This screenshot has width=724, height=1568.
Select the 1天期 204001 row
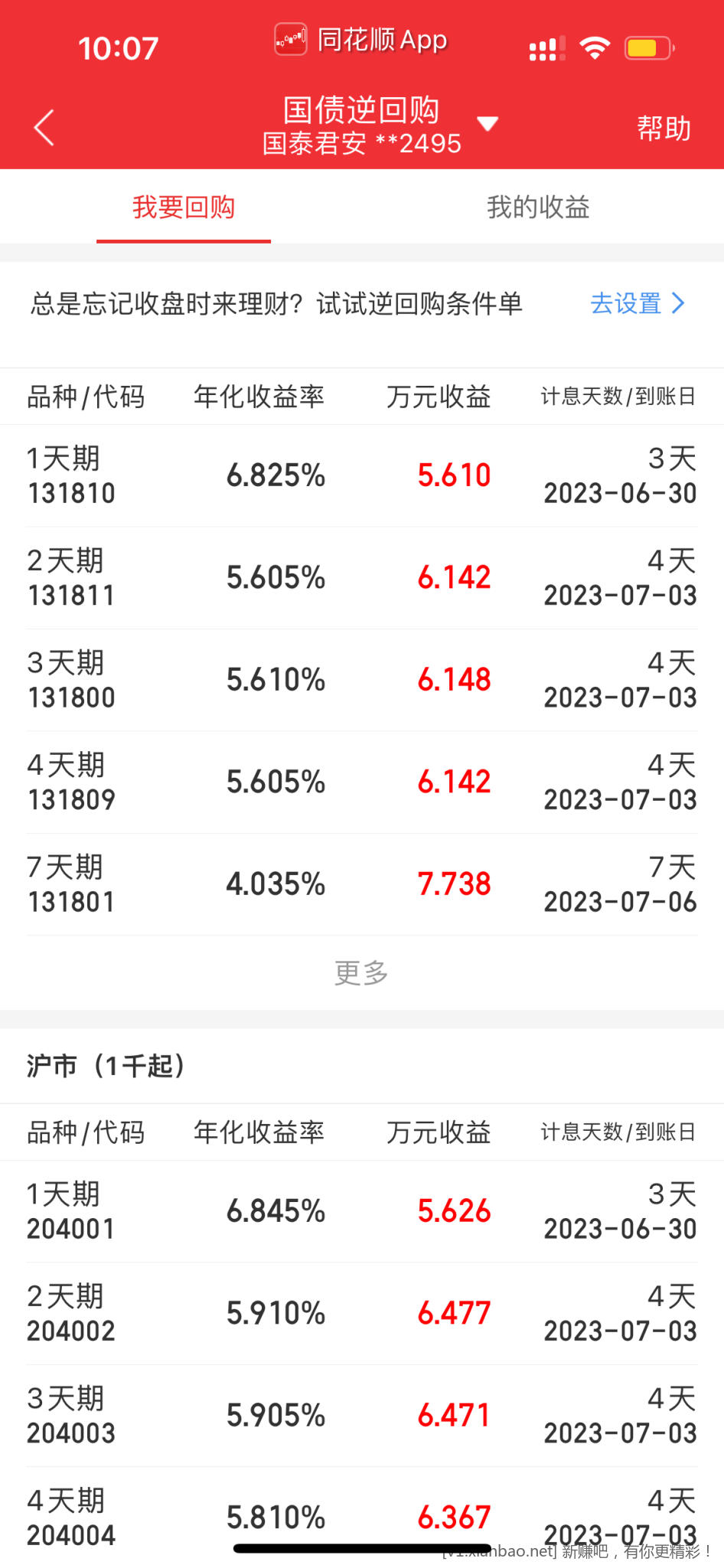[x=361, y=1211]
